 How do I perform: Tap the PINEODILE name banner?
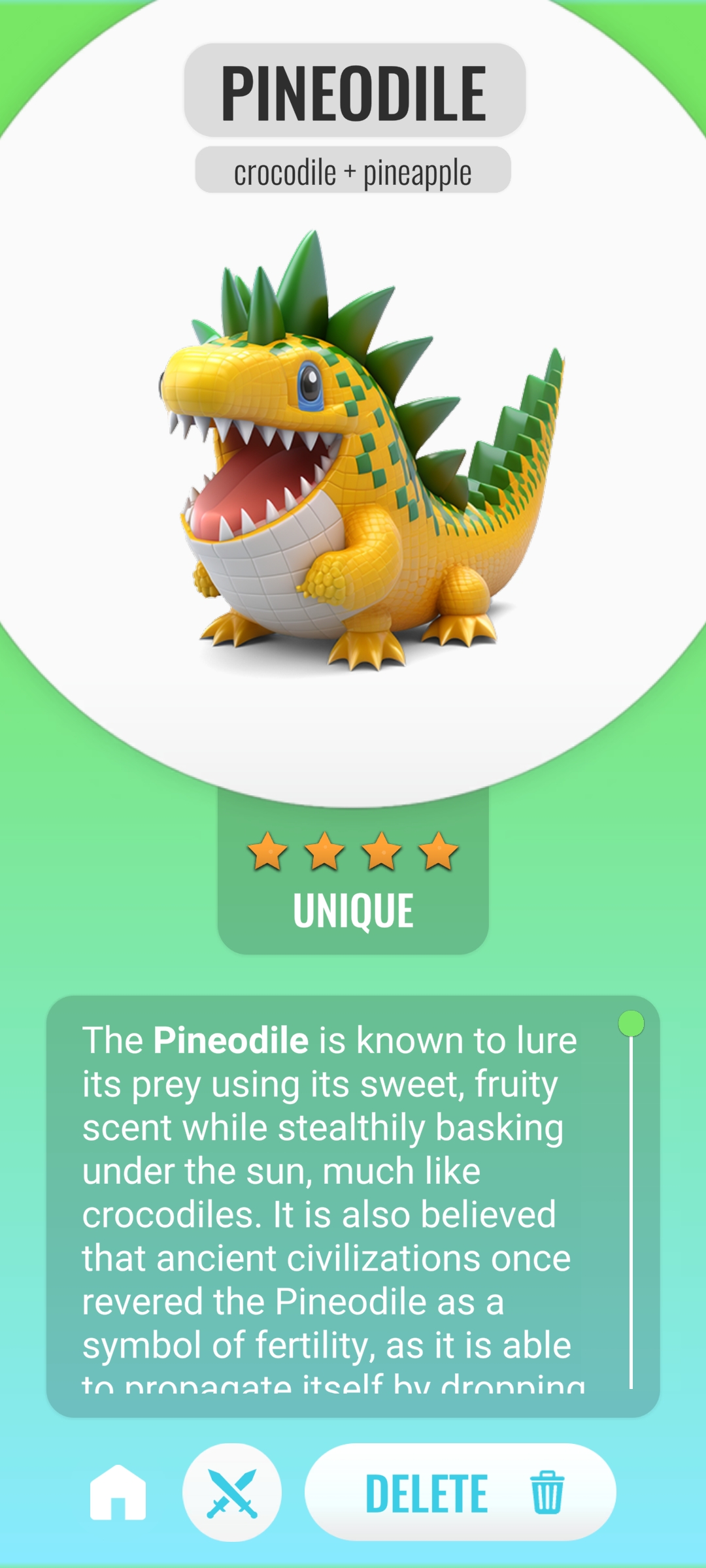tap(353, 91)
